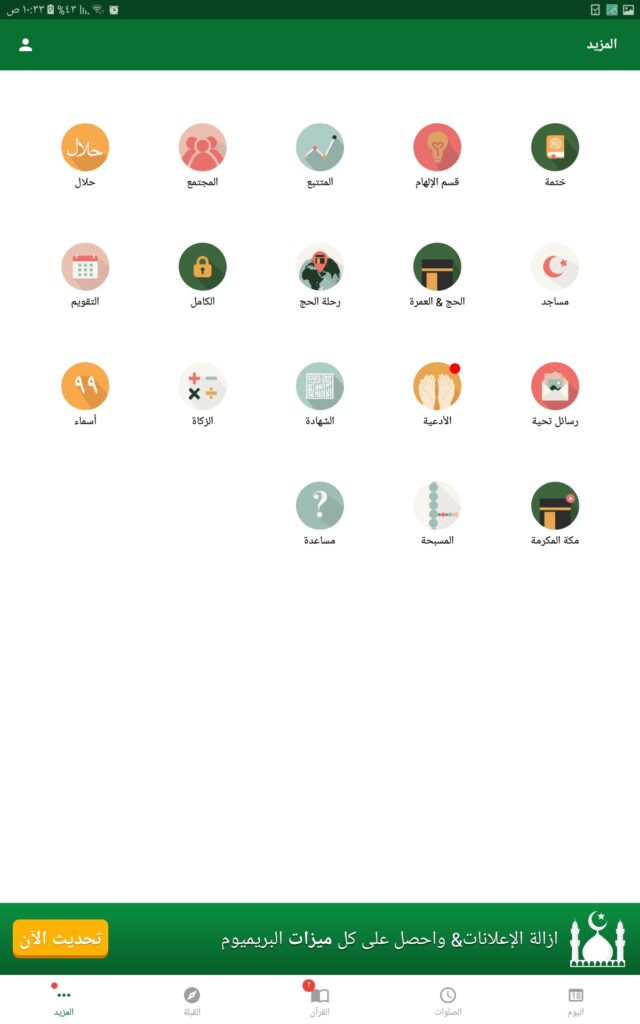Open the user profile icon
Screen dimensions: 640x1024
26,45
